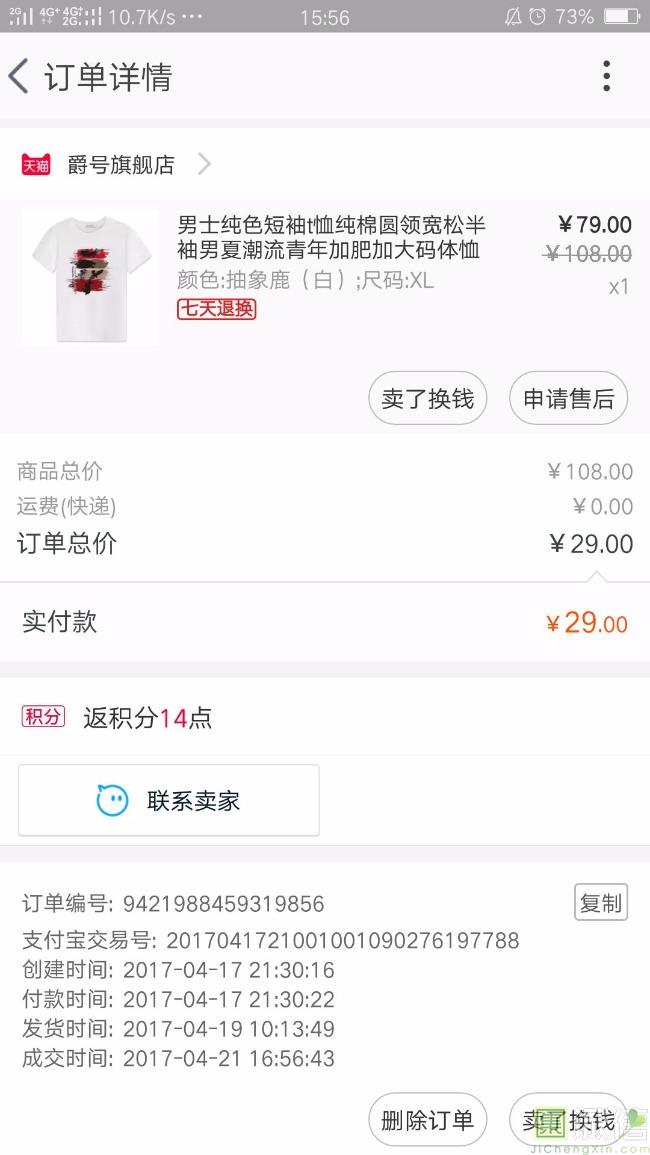Open the three-dot overflow menu
This screenshot has width=650, height=1155.
click(x=606, y=77)
